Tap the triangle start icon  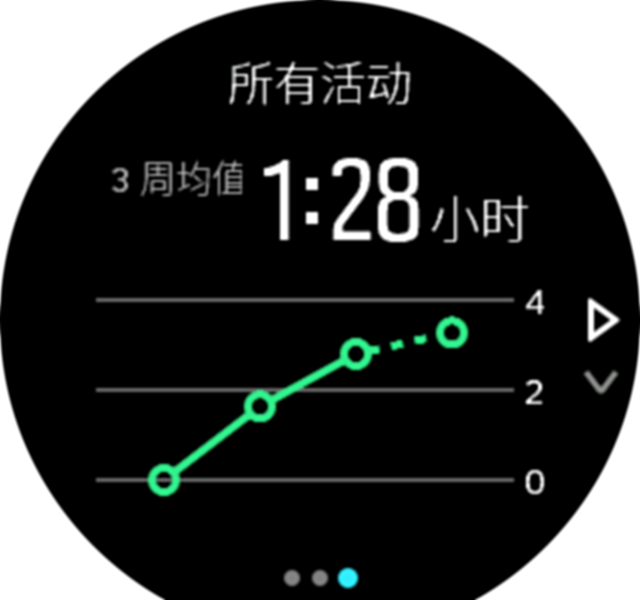point(601,323)
